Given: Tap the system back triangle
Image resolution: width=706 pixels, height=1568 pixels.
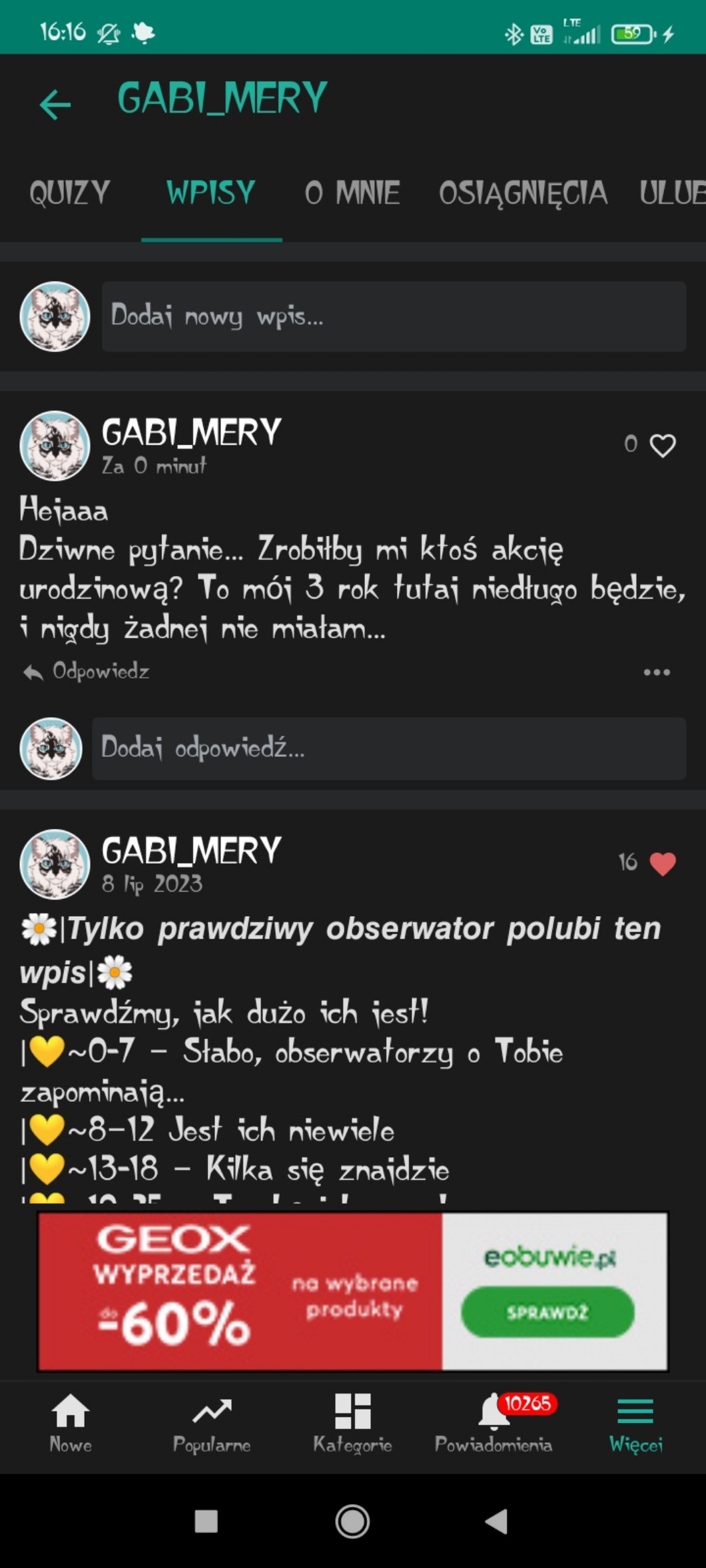Looking at the screenshot, I should click(x=497, y=1521).
